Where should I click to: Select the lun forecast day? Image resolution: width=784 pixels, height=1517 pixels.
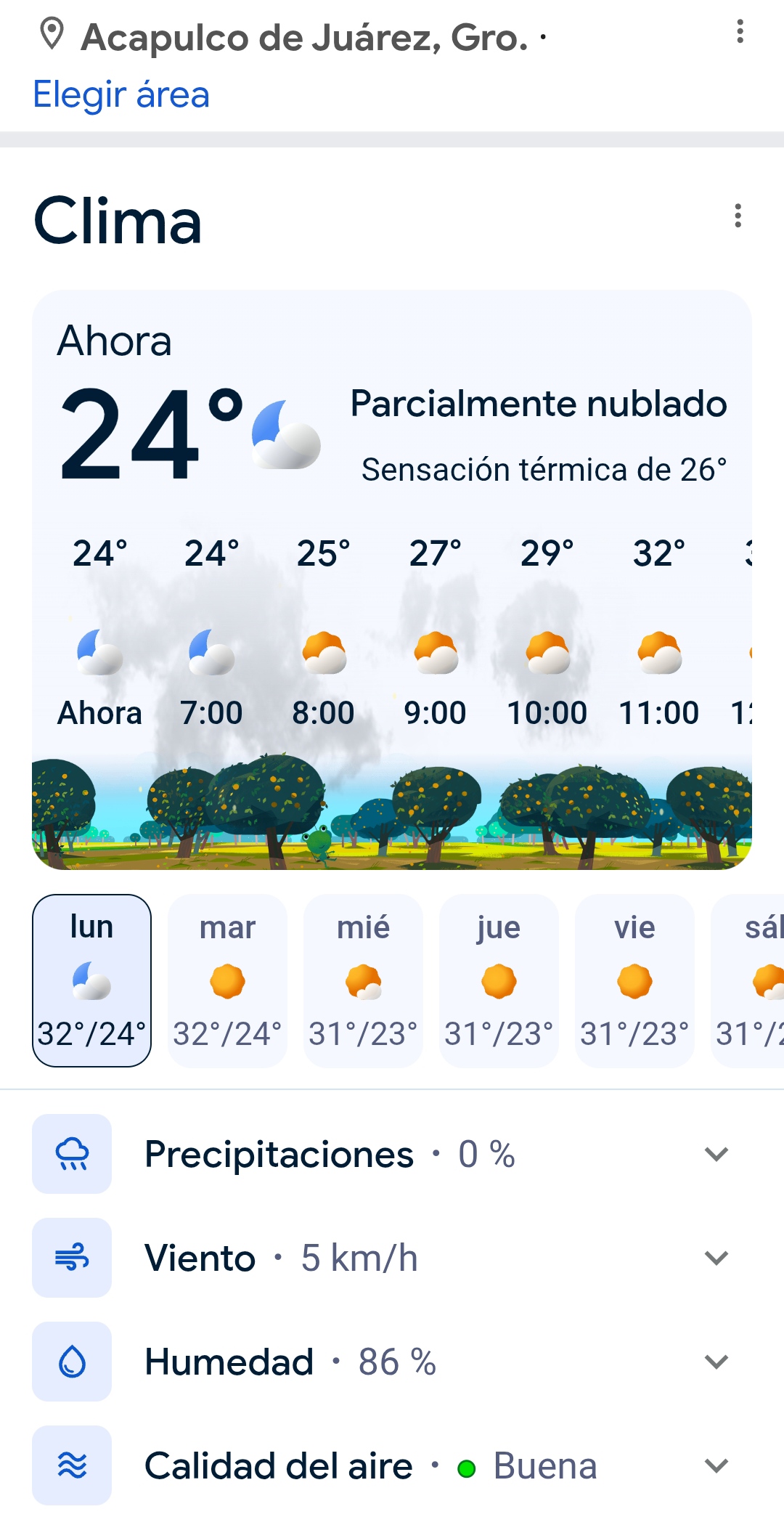pyautogui.click(x=91, y=980)
